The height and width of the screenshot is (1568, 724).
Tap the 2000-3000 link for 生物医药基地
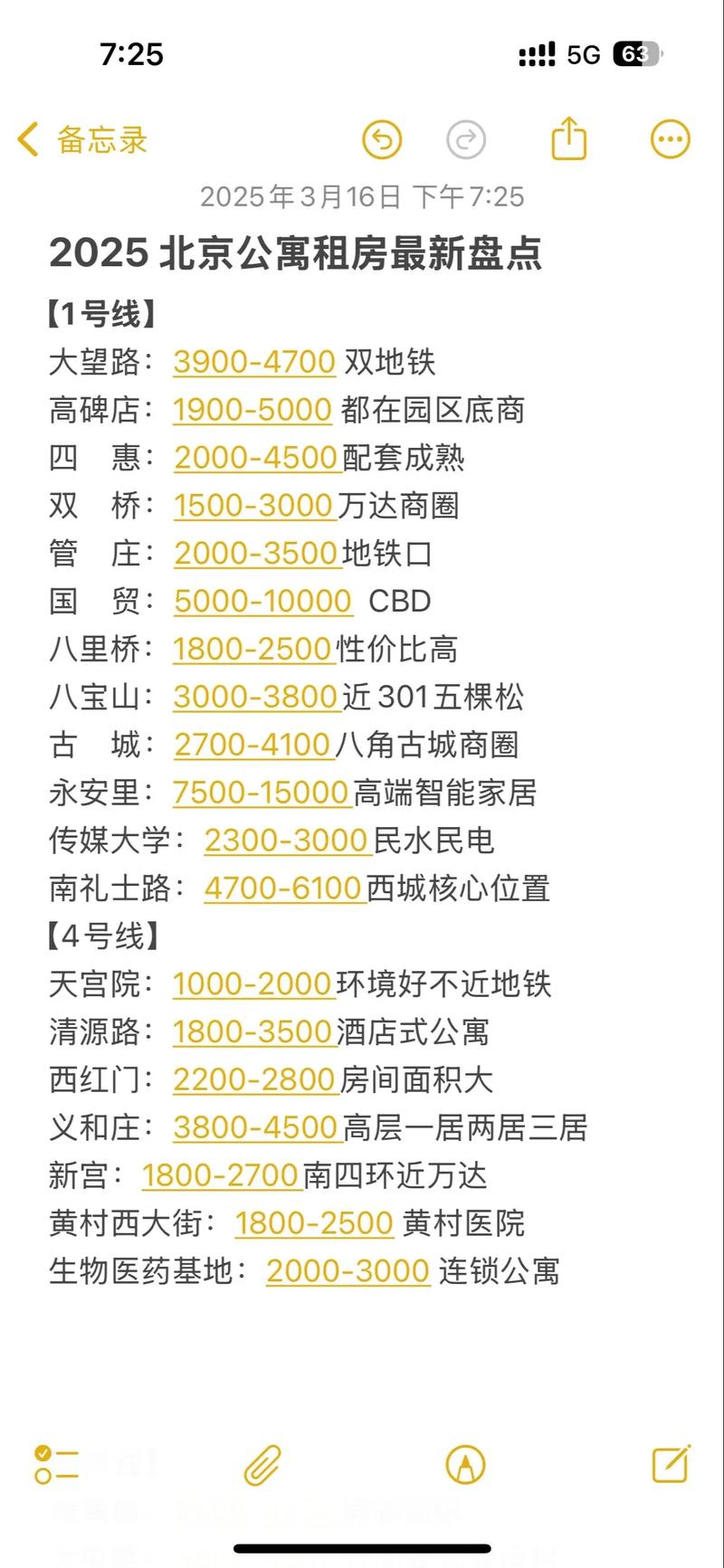coord(347,1270)
